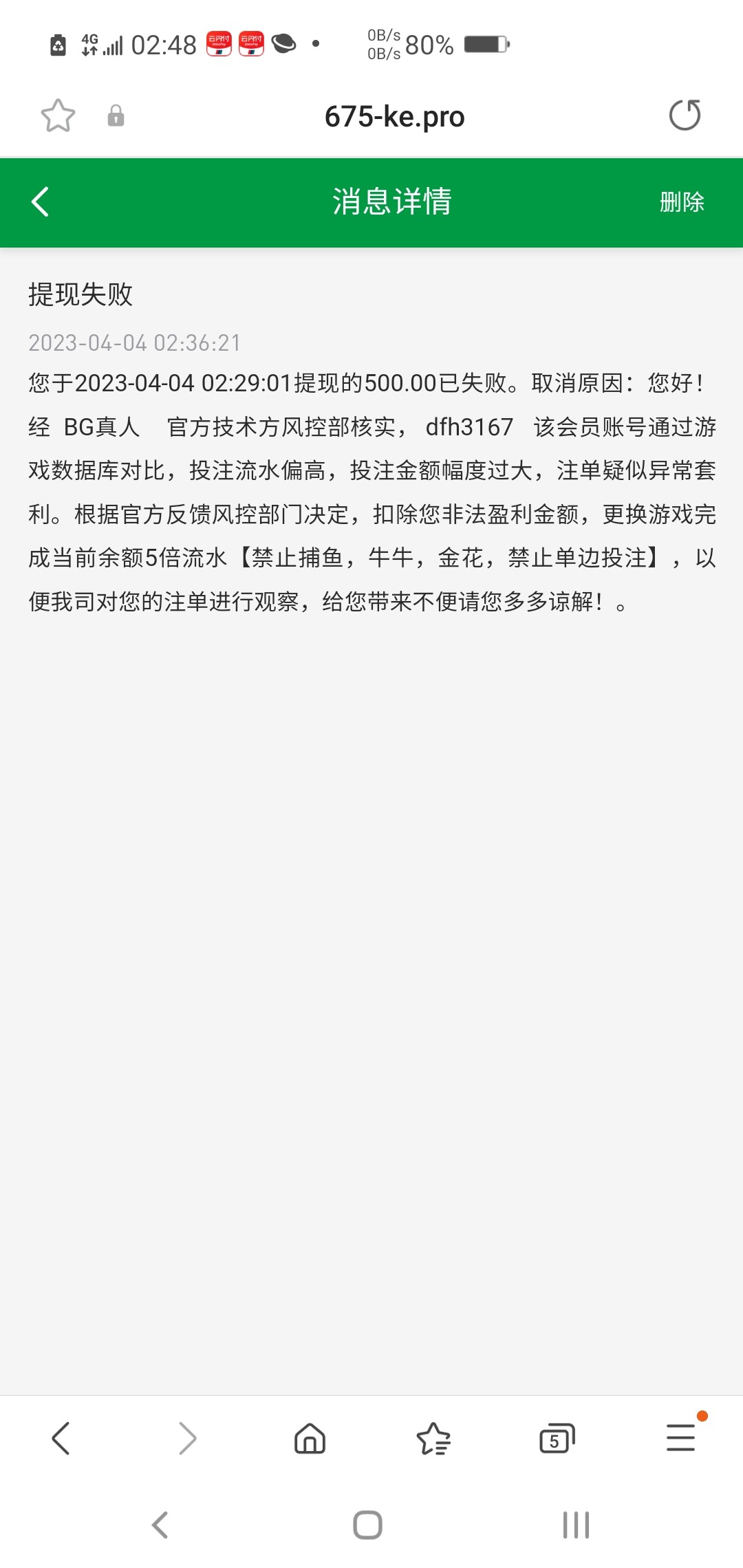Bookmark this page with the star icon
Viewport: 743px width, 1568px height.
(x=58, y=116)
